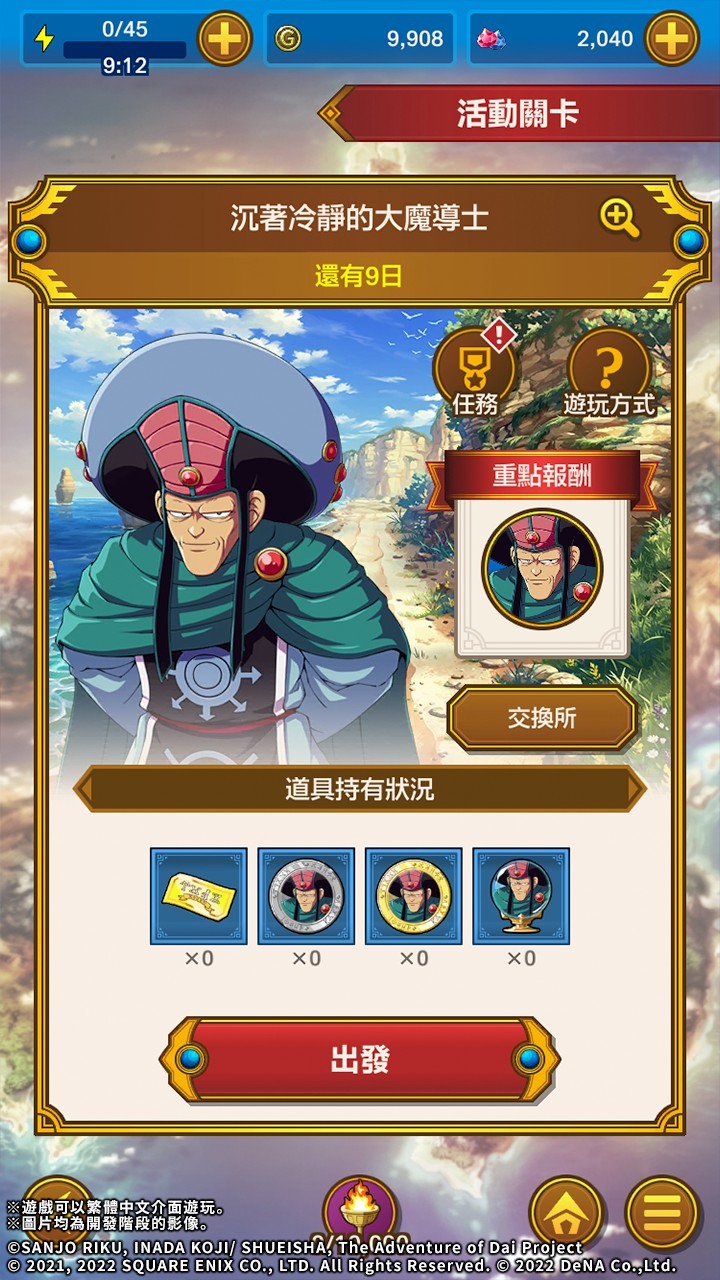The height and width of the screenshot is (1280, 720).
Task: Open the 交換所 exchange shop
Action: coord(541,718)
